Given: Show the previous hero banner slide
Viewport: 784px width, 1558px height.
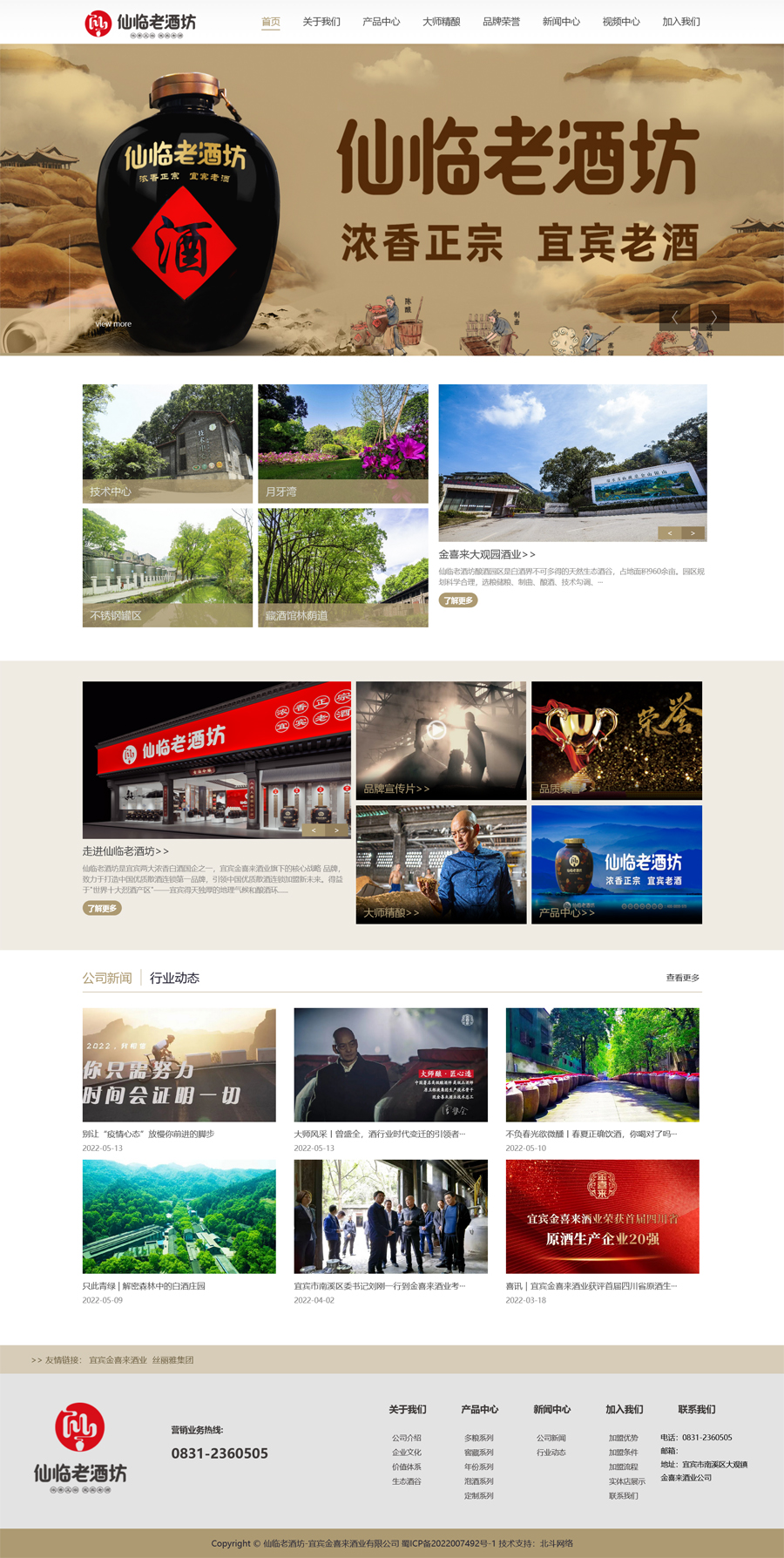Looking at the screenshot, I should tap(674, 316).
